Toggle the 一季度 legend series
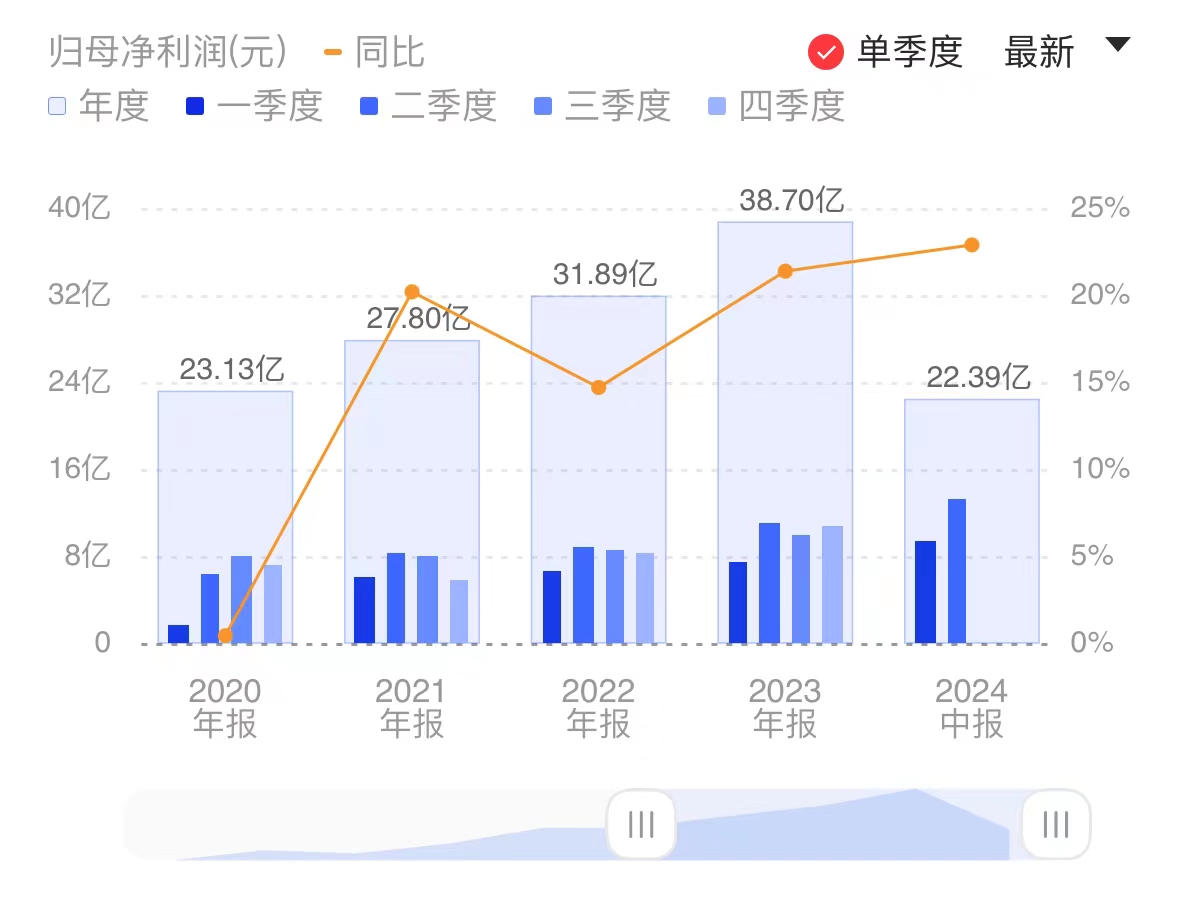Screen dimensions: 1179x902 (x=254, y=106)
